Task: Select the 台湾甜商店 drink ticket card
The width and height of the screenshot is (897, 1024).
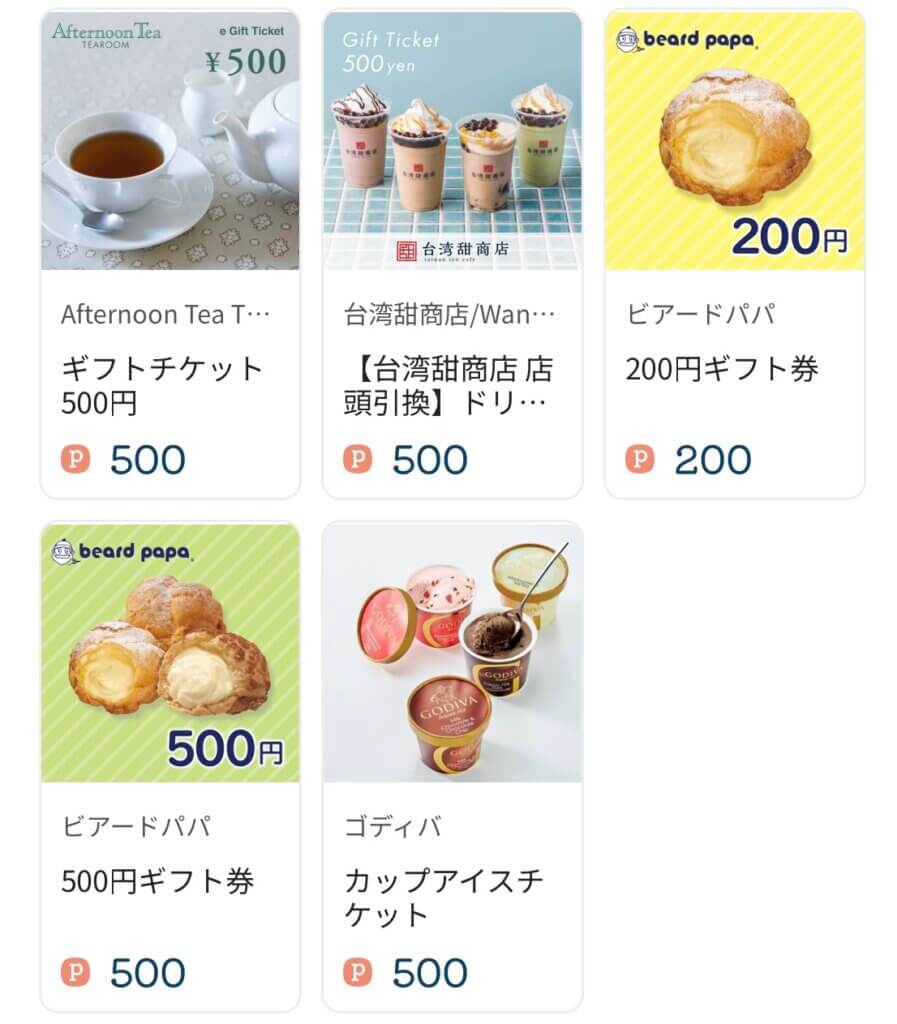Action: [x=452, y=254]
